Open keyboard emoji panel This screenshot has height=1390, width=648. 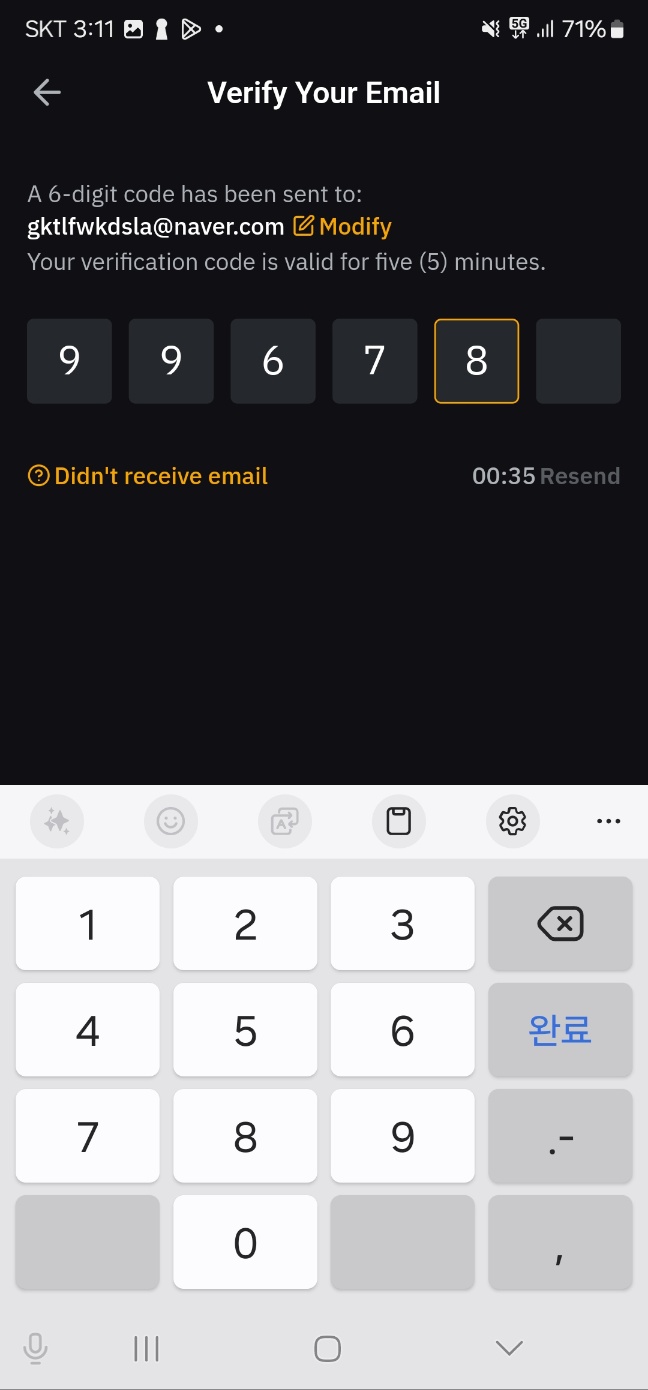tap(171, 822)
